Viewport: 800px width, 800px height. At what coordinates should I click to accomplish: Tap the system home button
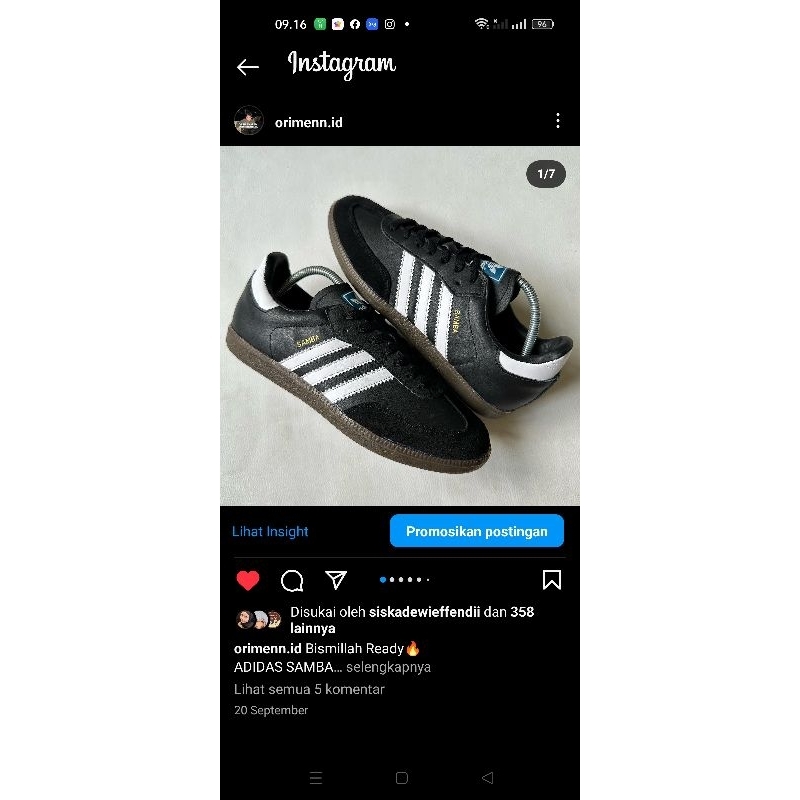[401, 777]
